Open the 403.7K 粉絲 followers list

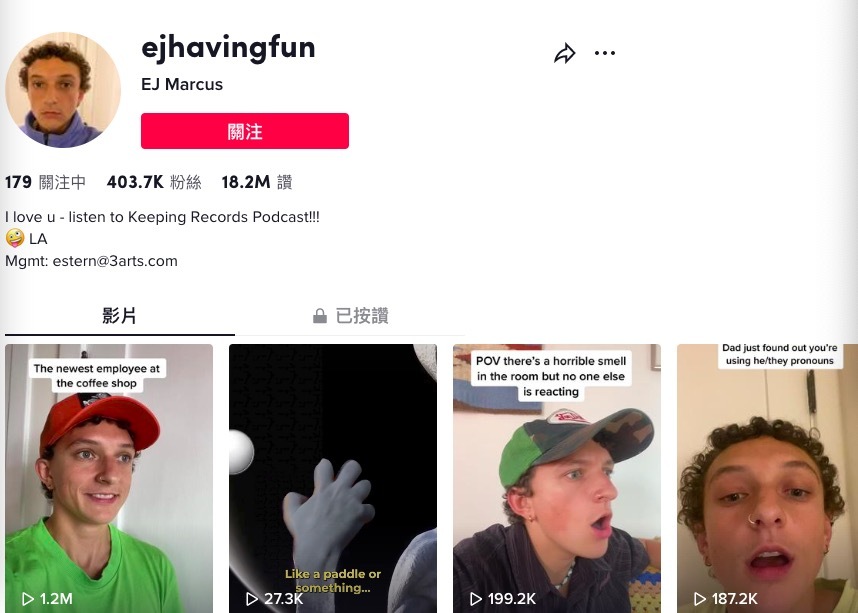(154, 182)
